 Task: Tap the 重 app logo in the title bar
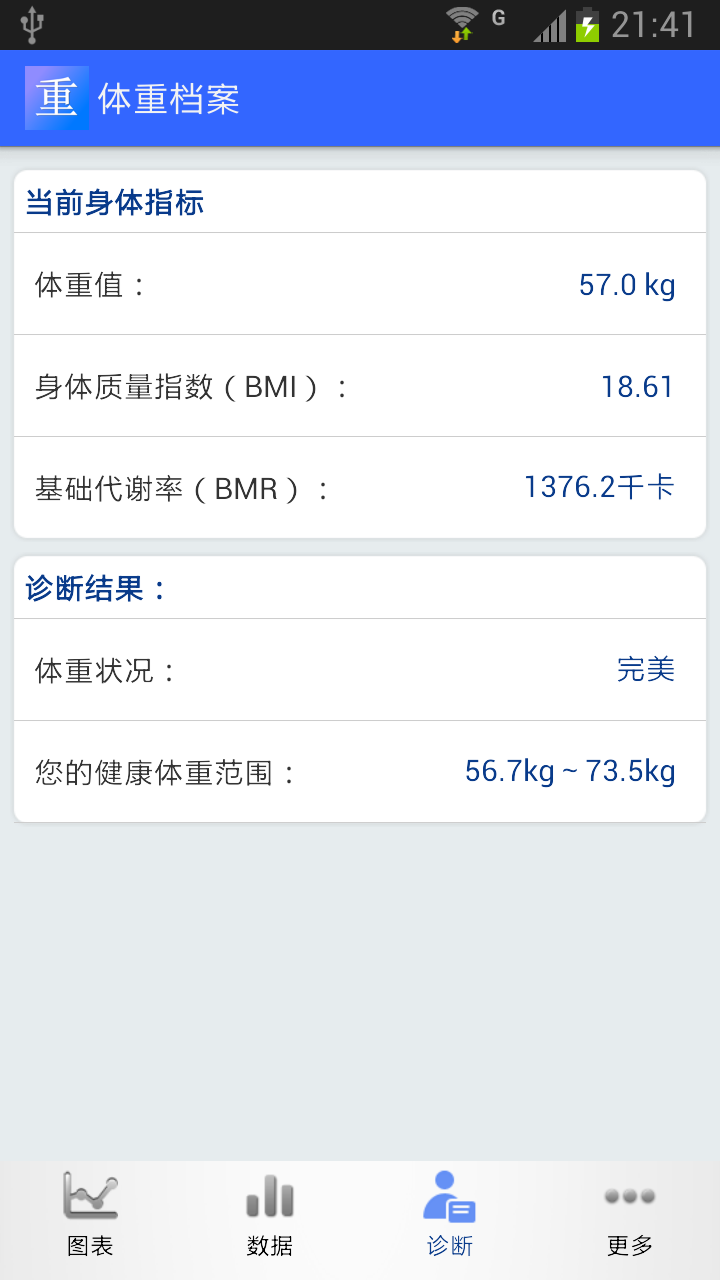coord(57,97)
